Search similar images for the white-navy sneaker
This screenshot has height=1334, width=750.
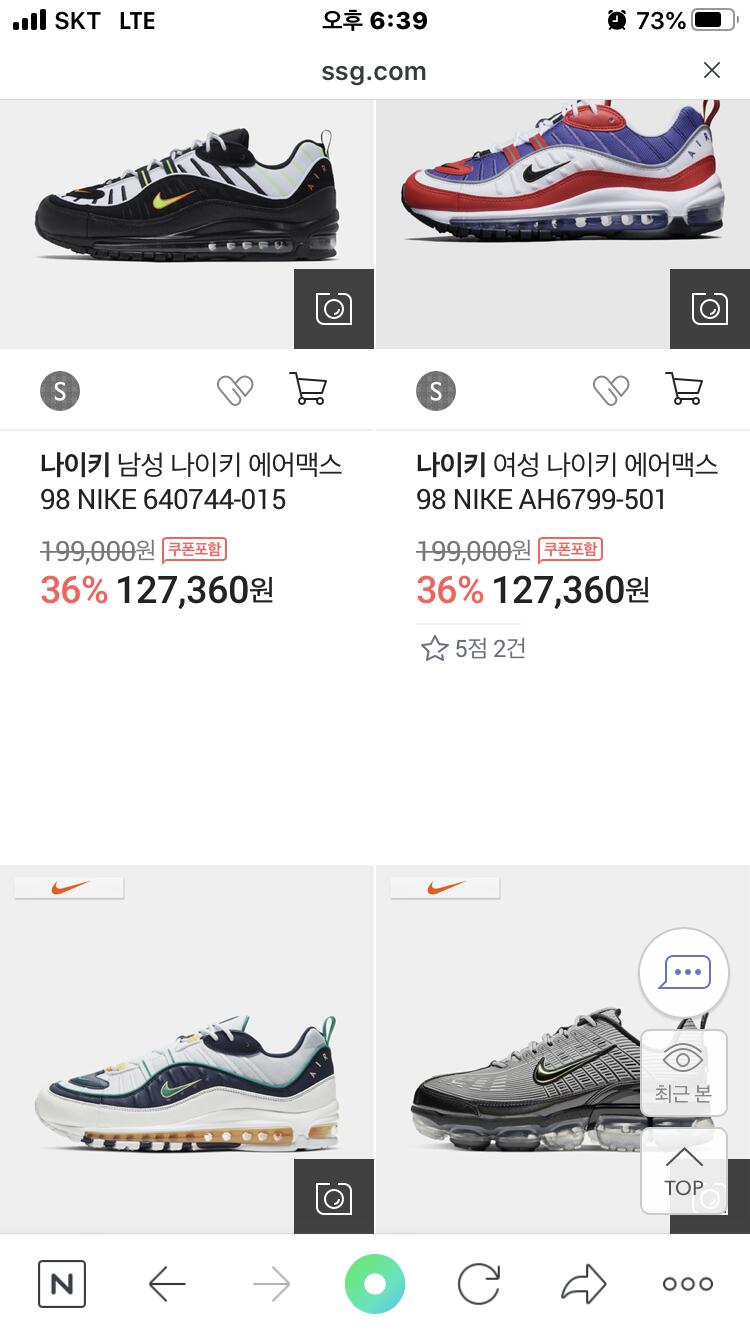pyautogui.click(x=334, y=1197)
